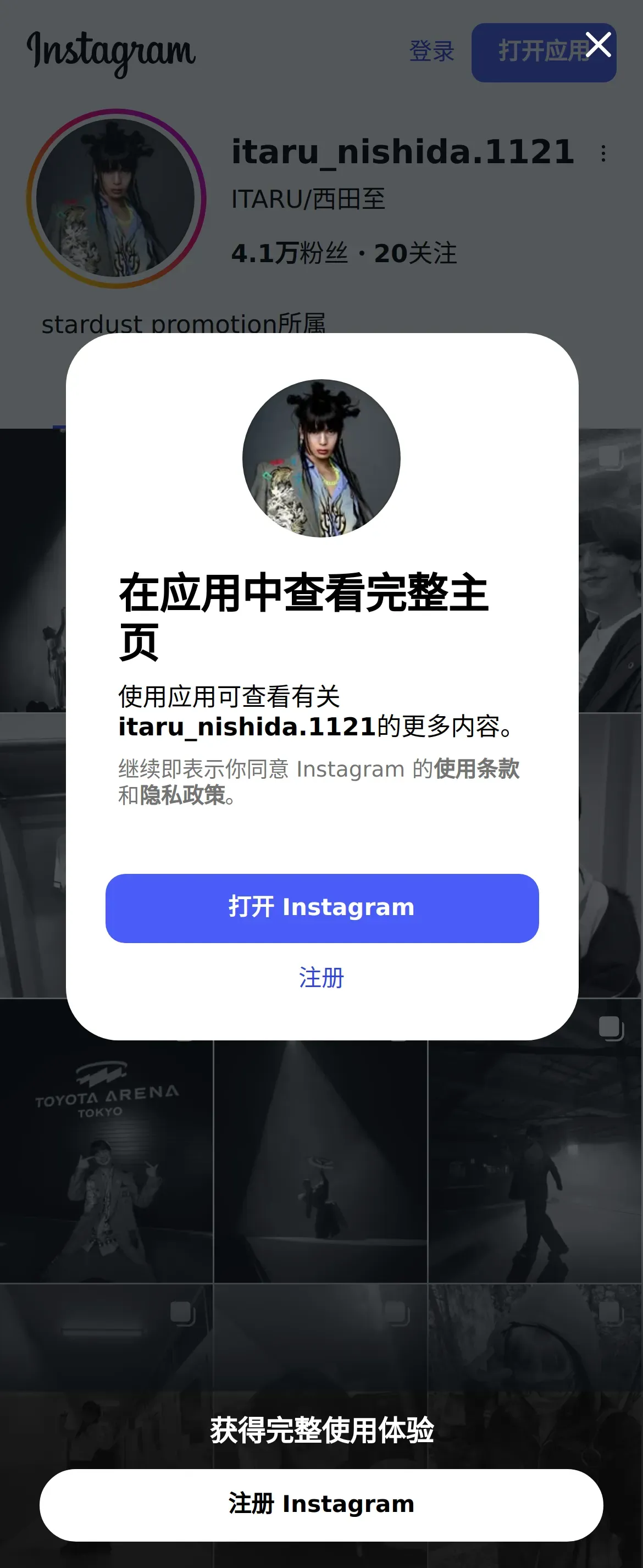Tap 登录 to log in

(x=432, y=51)
